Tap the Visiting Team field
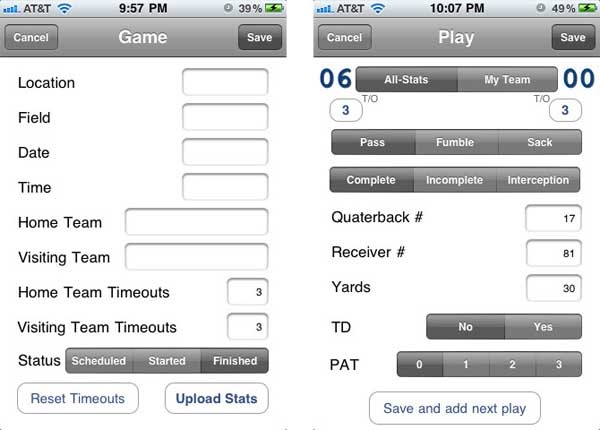 point(196,257)
